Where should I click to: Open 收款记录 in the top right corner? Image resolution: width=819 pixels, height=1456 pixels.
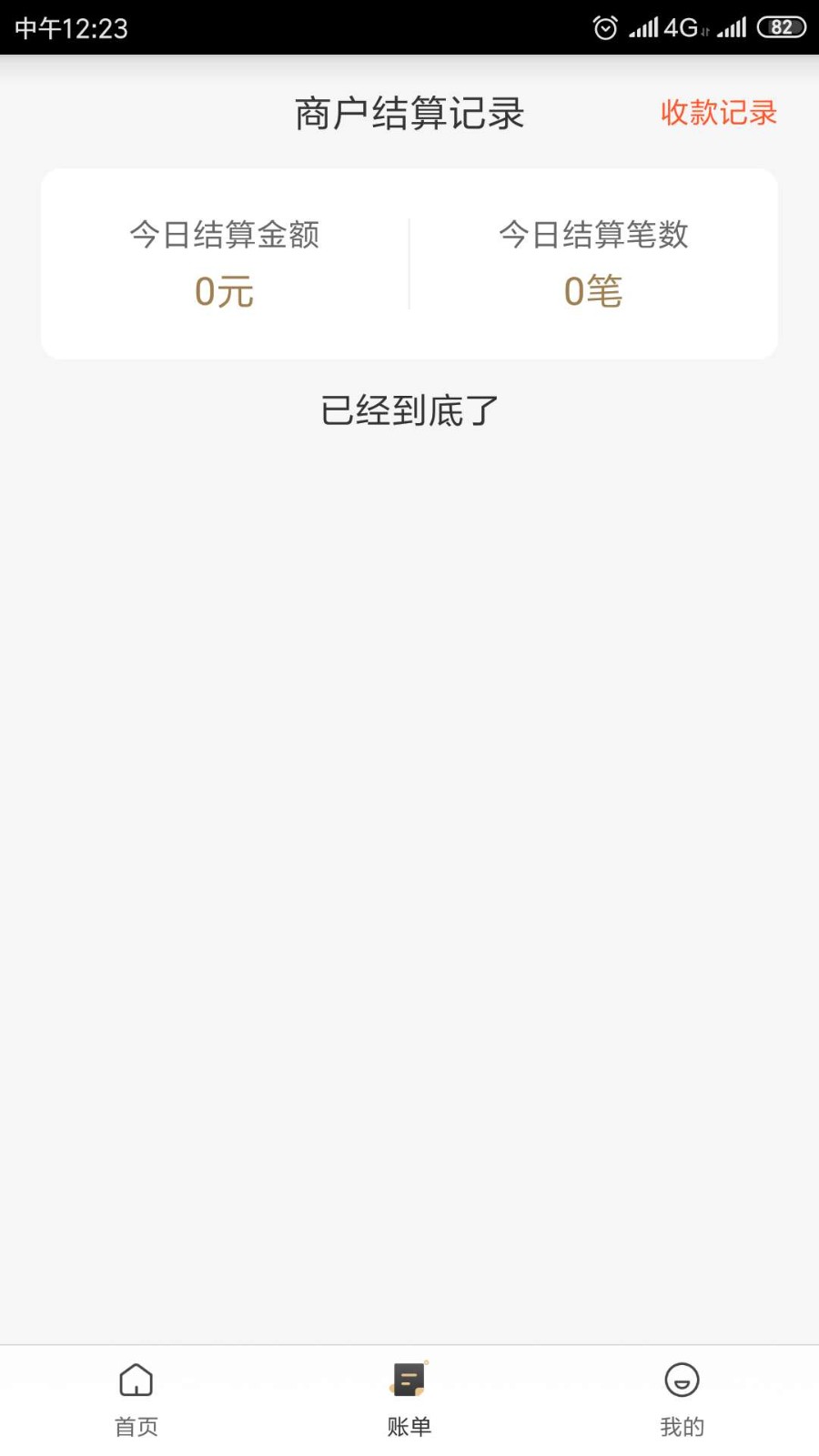coord(717,113)
